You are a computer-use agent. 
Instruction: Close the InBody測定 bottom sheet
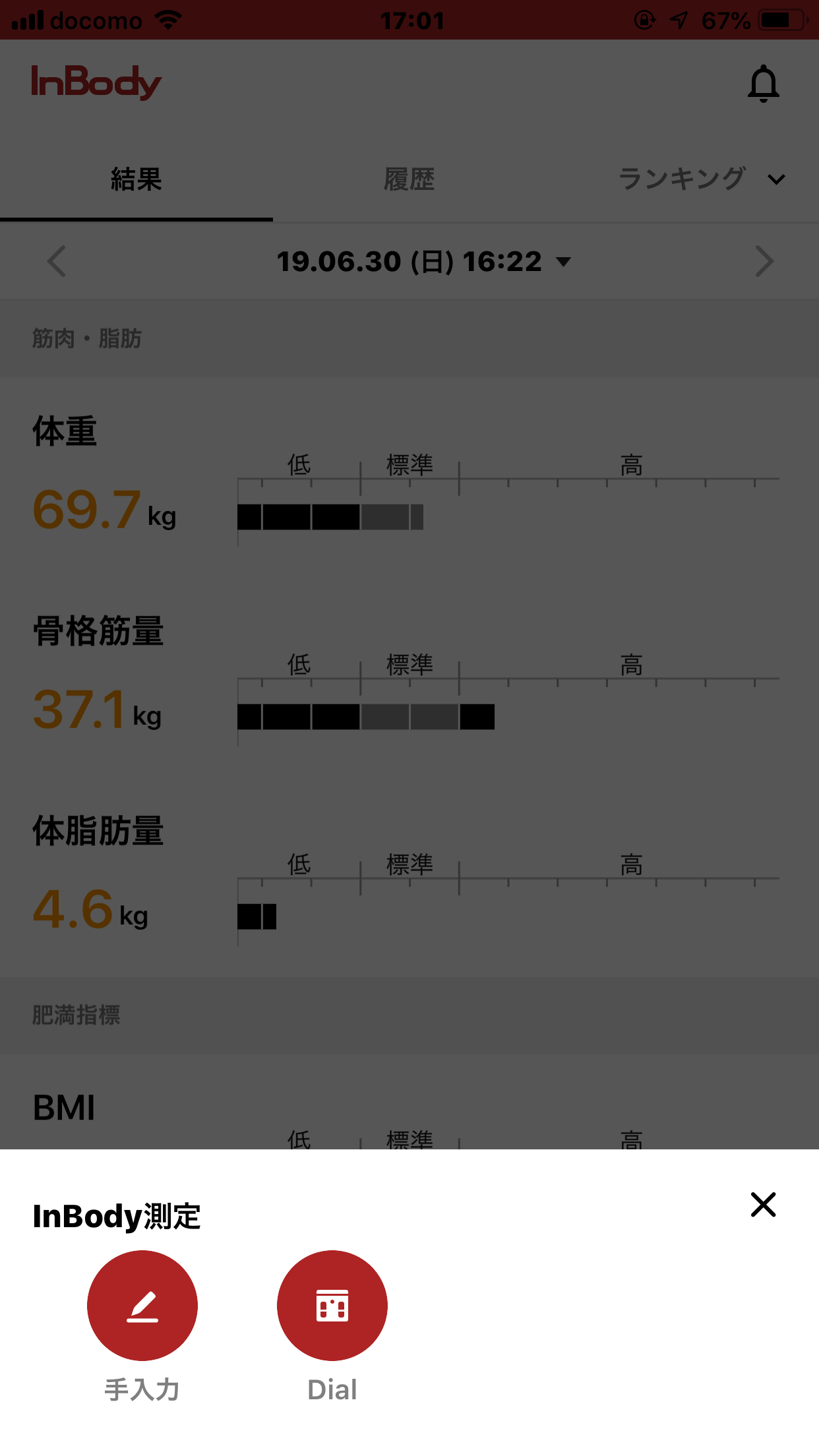click(x=763, y=1205)
